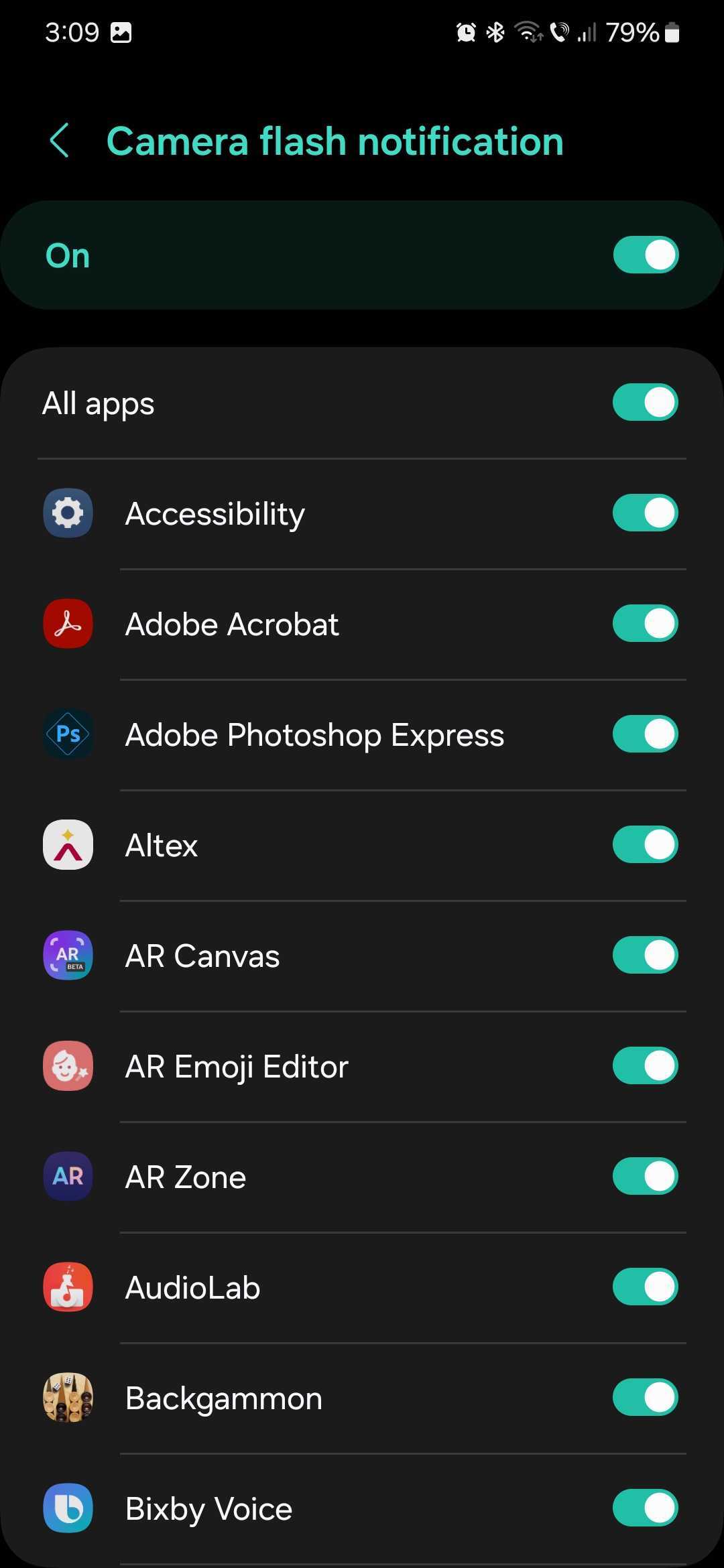The image size is (724, 1568).
Task: Turn off AR Emoji Editor toggle
Action: (x=645, y=1065)
